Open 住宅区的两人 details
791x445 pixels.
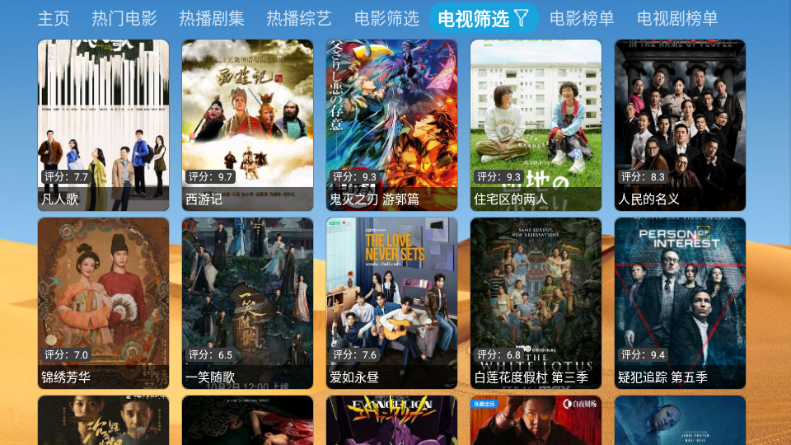pos(535,125)
